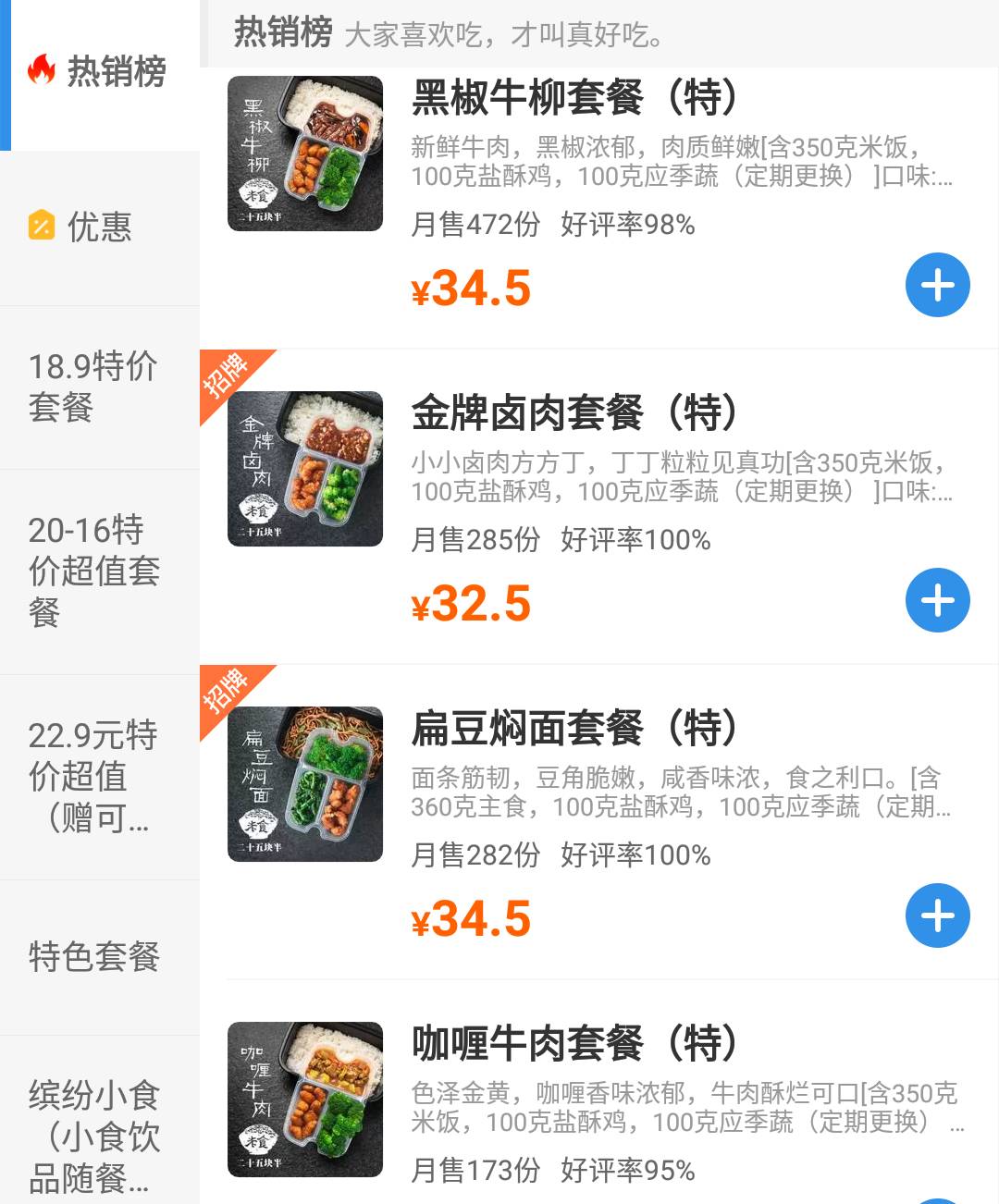999x1204 pixels.
Task: View the 咖喱牛肉套餐 dish details
Action: point(573,1044)
